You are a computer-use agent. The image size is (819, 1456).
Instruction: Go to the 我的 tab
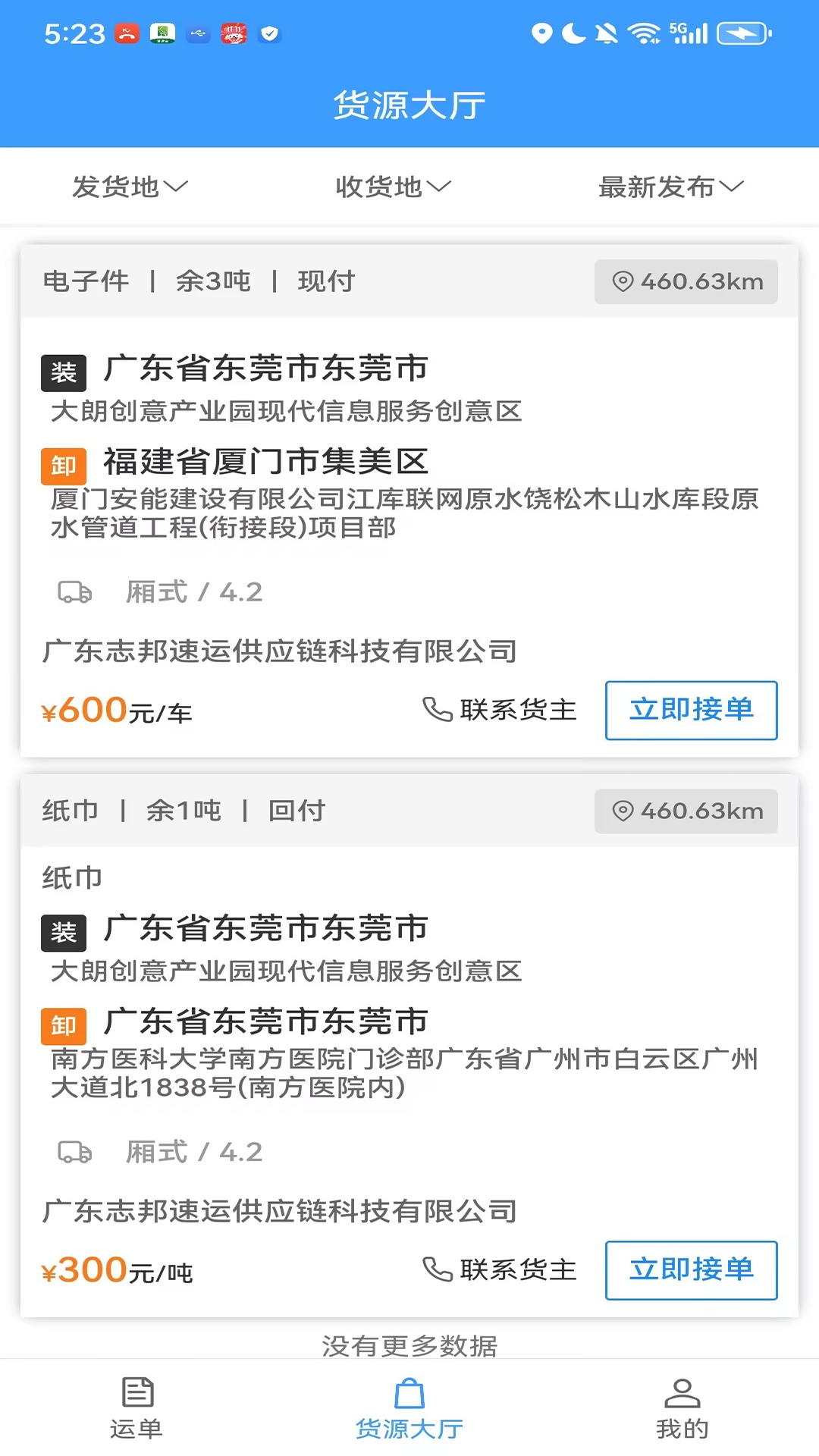point(682,1407)
